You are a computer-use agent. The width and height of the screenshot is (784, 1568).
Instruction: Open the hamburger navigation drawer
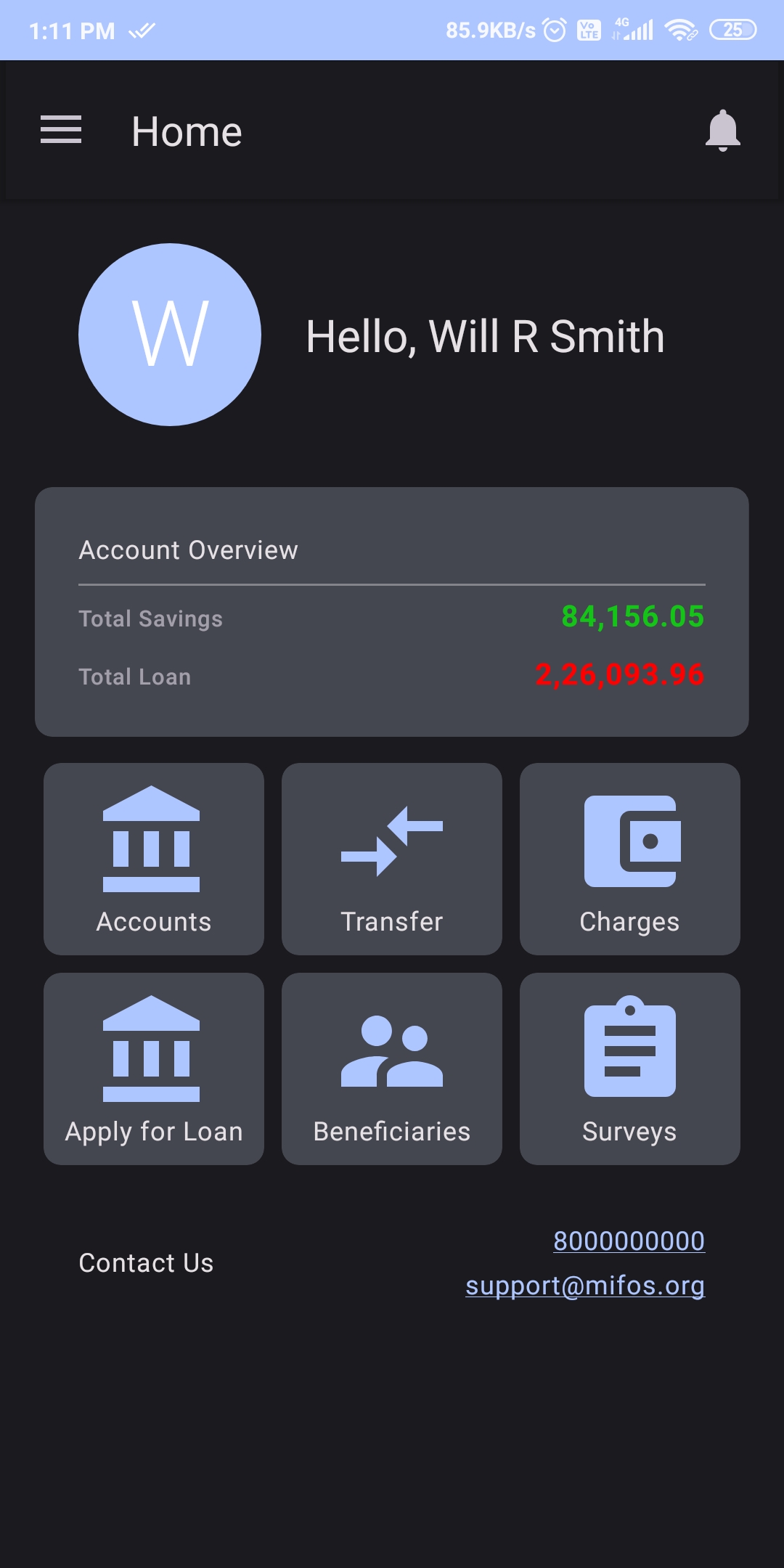click(61, 130)
